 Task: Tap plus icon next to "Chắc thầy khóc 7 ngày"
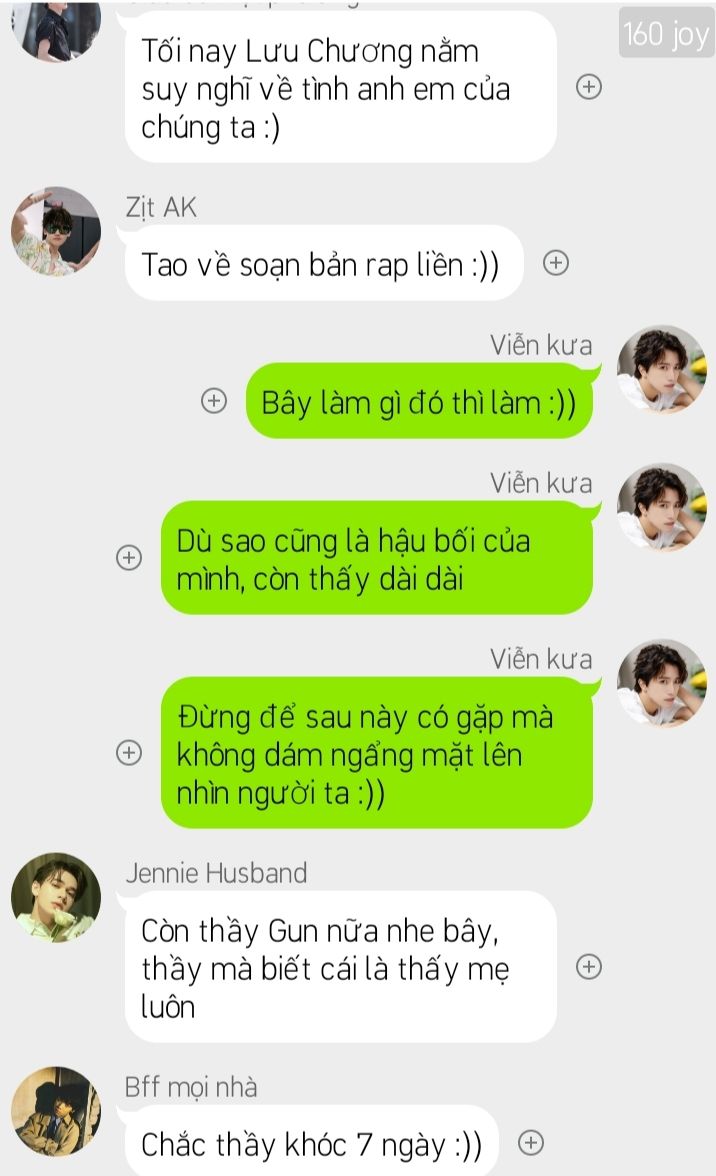click(x=531, y=1142)
